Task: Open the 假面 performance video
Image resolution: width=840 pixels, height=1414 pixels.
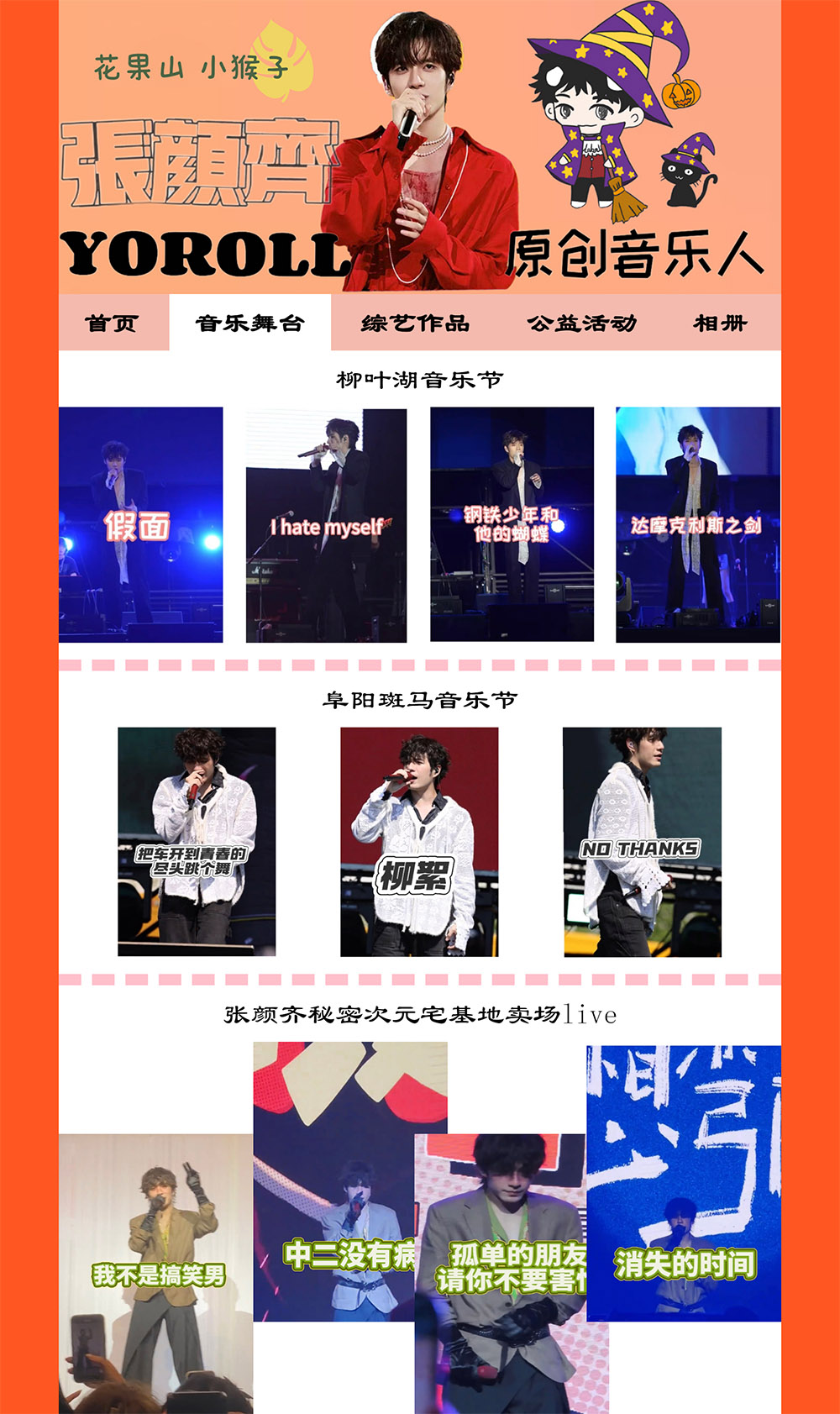Action: (140, 525)
